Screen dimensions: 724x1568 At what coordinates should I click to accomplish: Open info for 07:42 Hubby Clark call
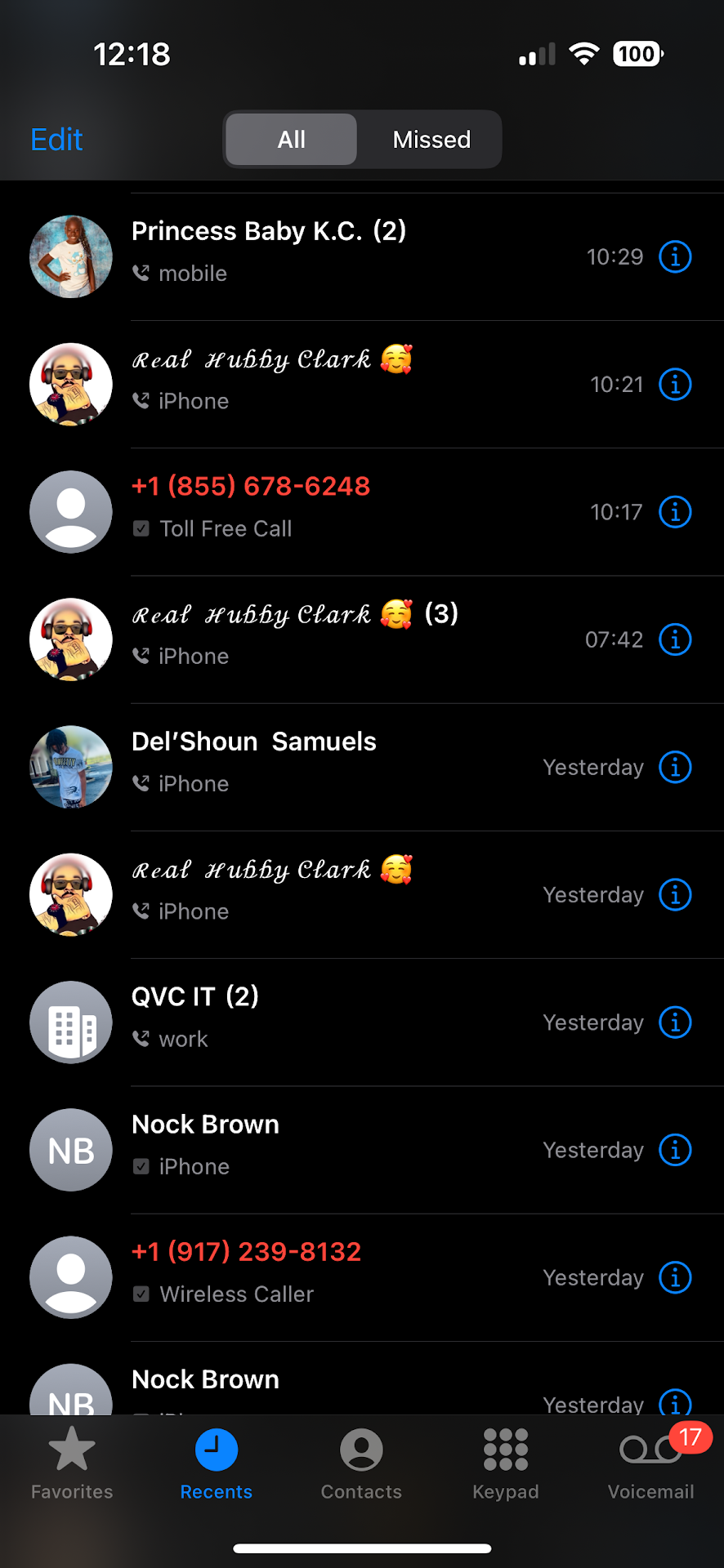click(675, 639)
